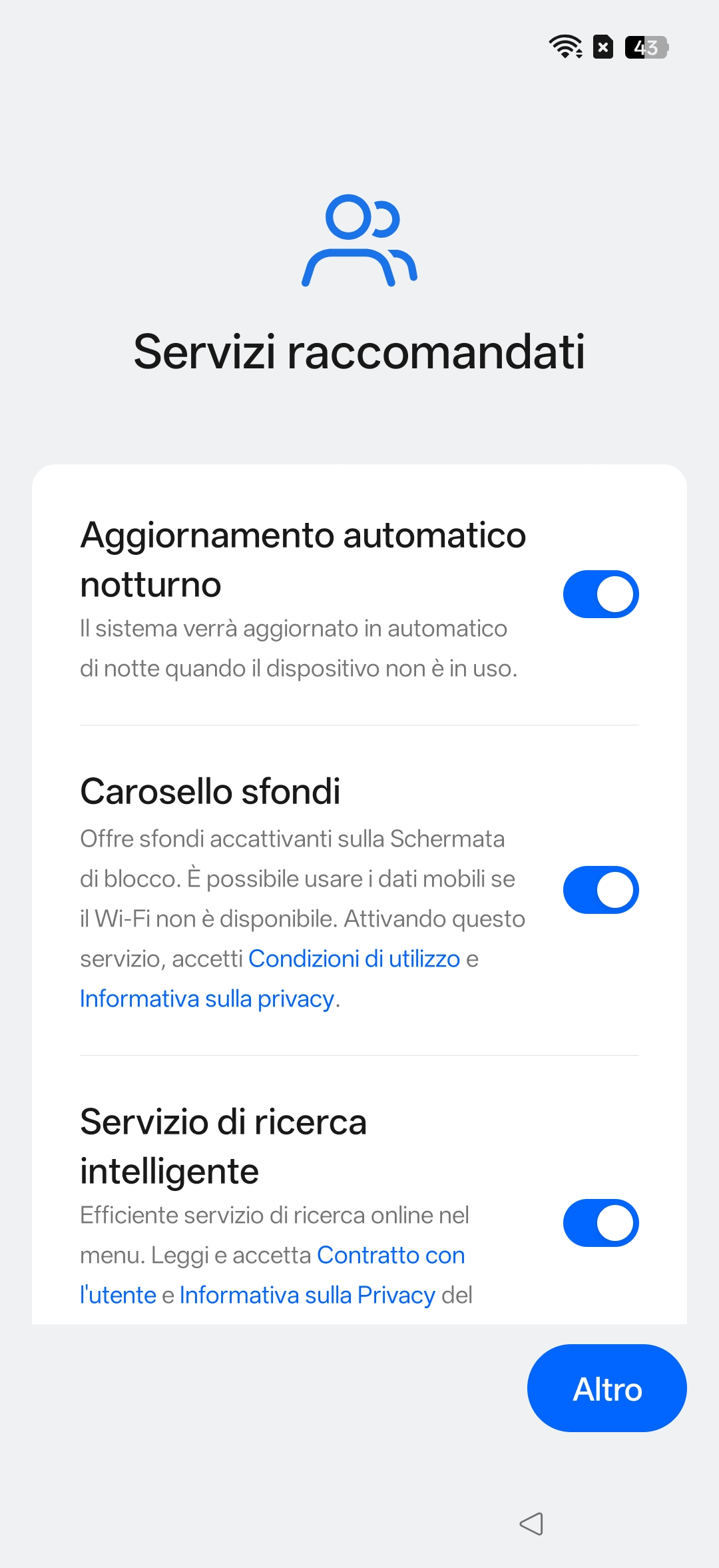
Task: Disable Aggiornamento automatico notturno toggle
Action: click(x=600, y=594)
